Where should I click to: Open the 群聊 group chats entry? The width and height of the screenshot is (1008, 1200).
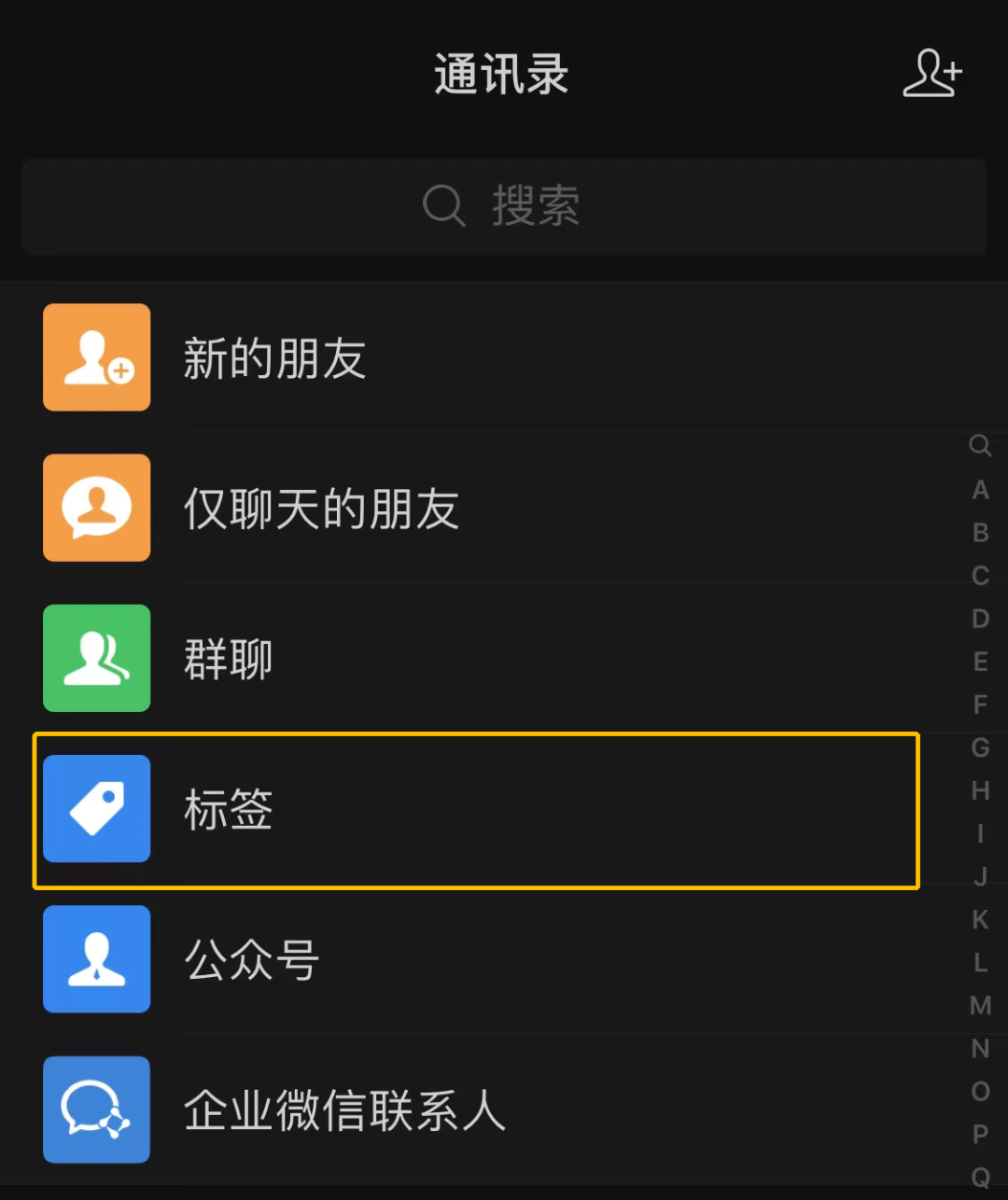[227, 659]
